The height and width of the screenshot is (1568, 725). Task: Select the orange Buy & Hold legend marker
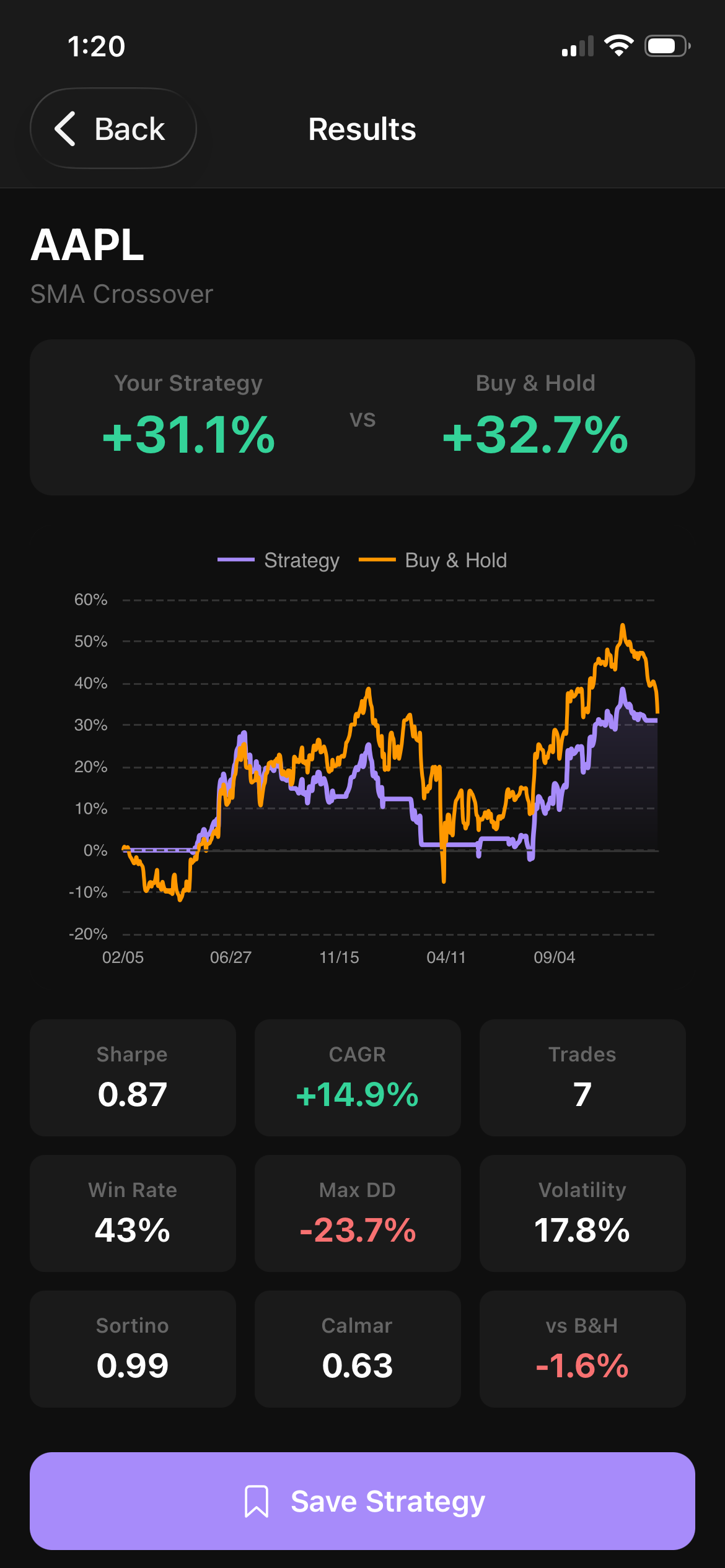pos(377,559)
